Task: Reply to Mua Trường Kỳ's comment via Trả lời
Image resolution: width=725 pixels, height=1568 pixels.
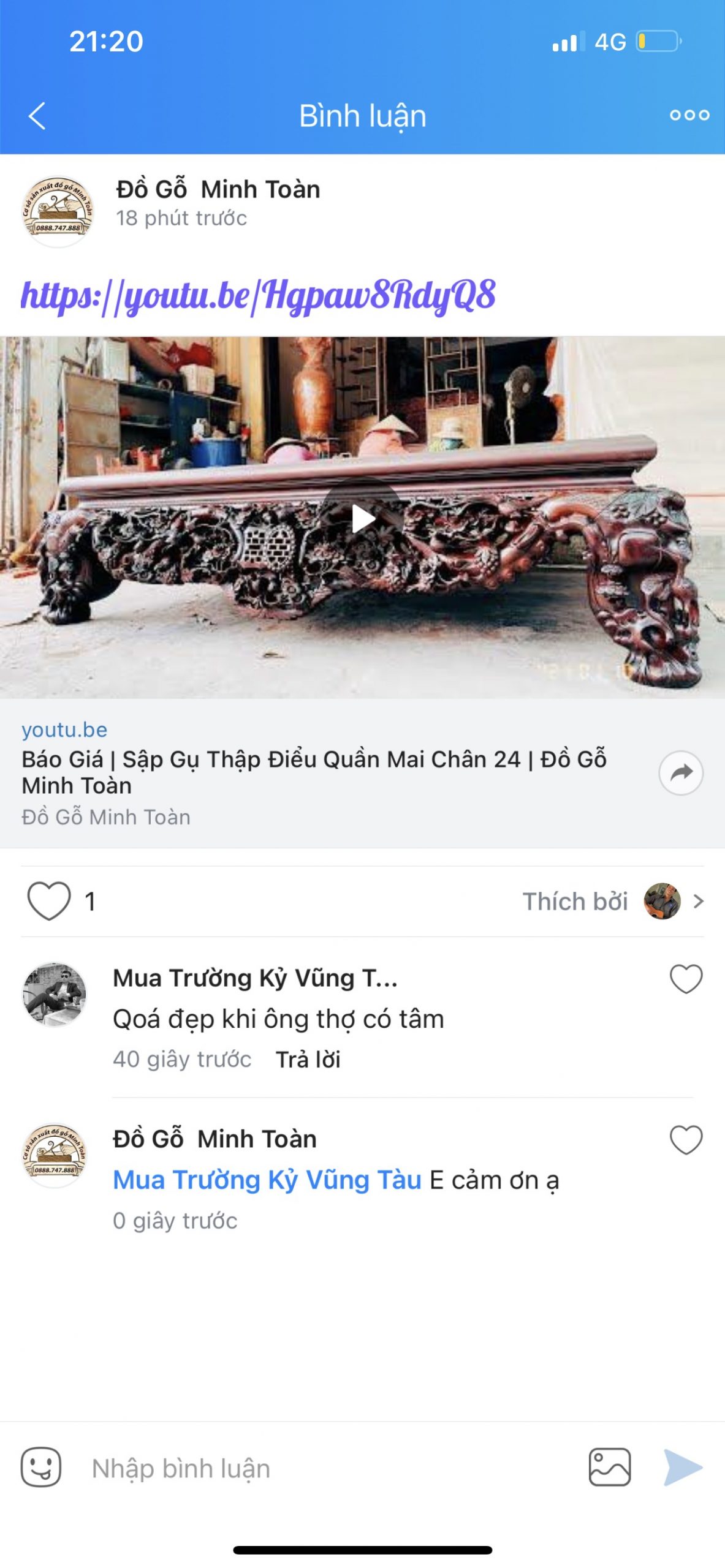Action: [x=308, y=1060]
